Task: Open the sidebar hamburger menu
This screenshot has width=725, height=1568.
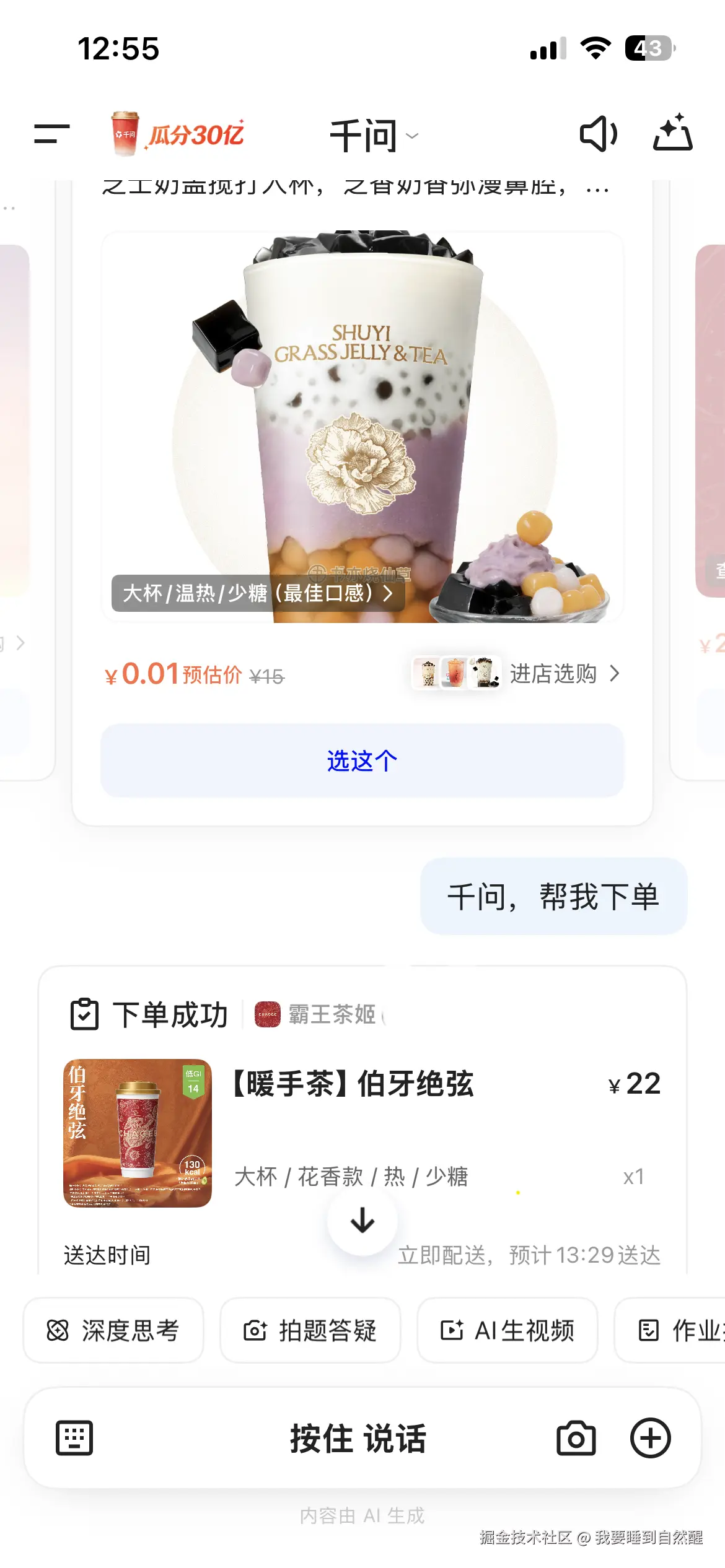Action: (52, 135)
